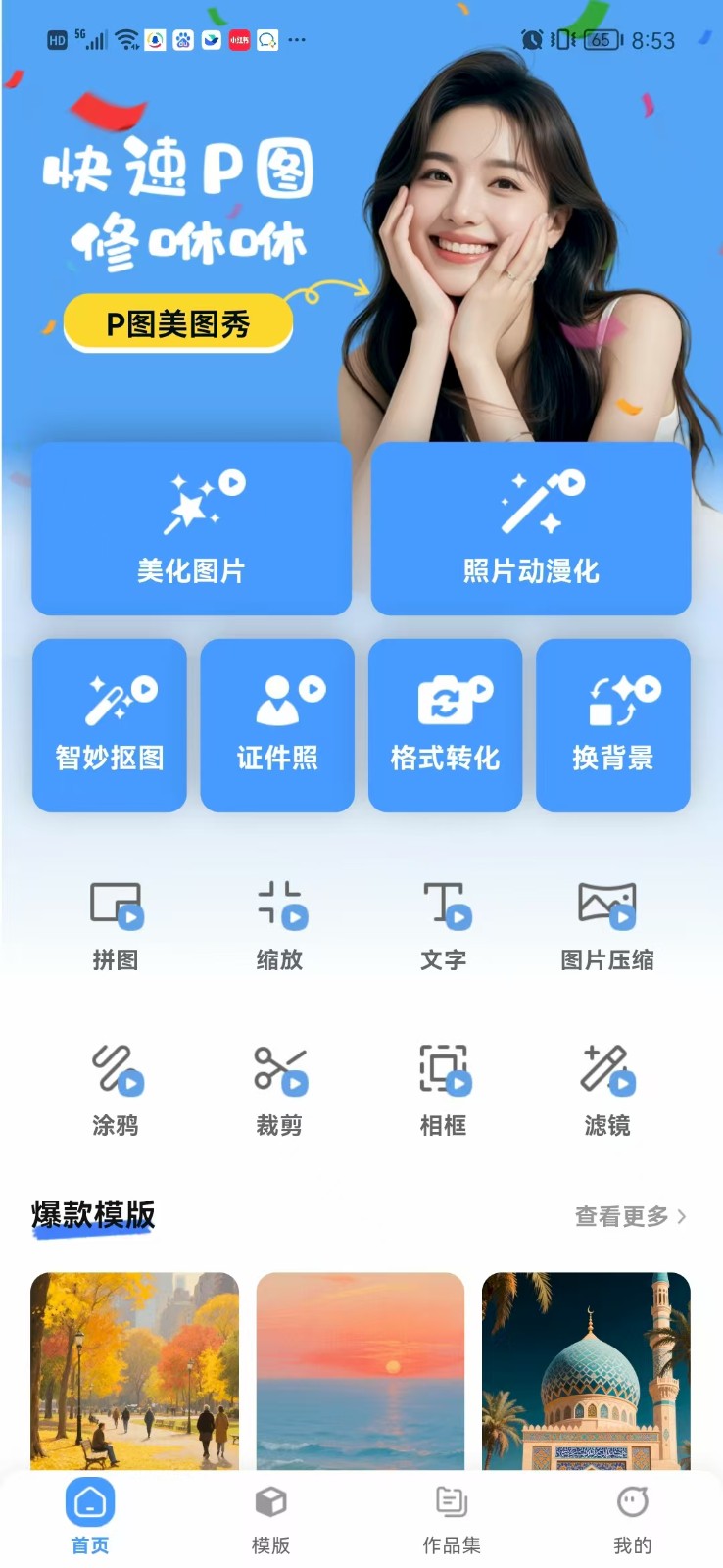
Task: Switch to the 模版 templates tab
Action: click(270, 1516)
